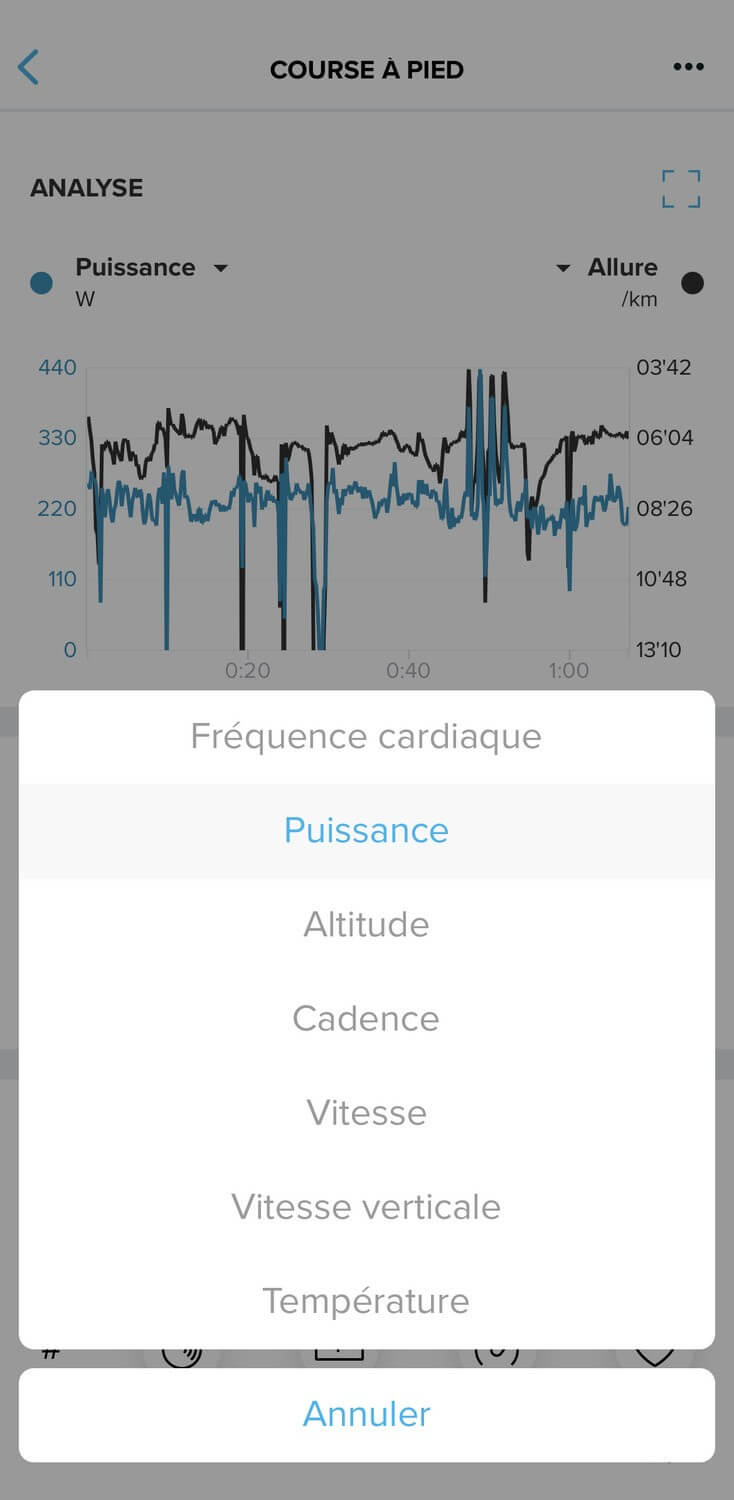Pick Température from the list
Screen dimensions: 734x1500
coord(366,1301)
